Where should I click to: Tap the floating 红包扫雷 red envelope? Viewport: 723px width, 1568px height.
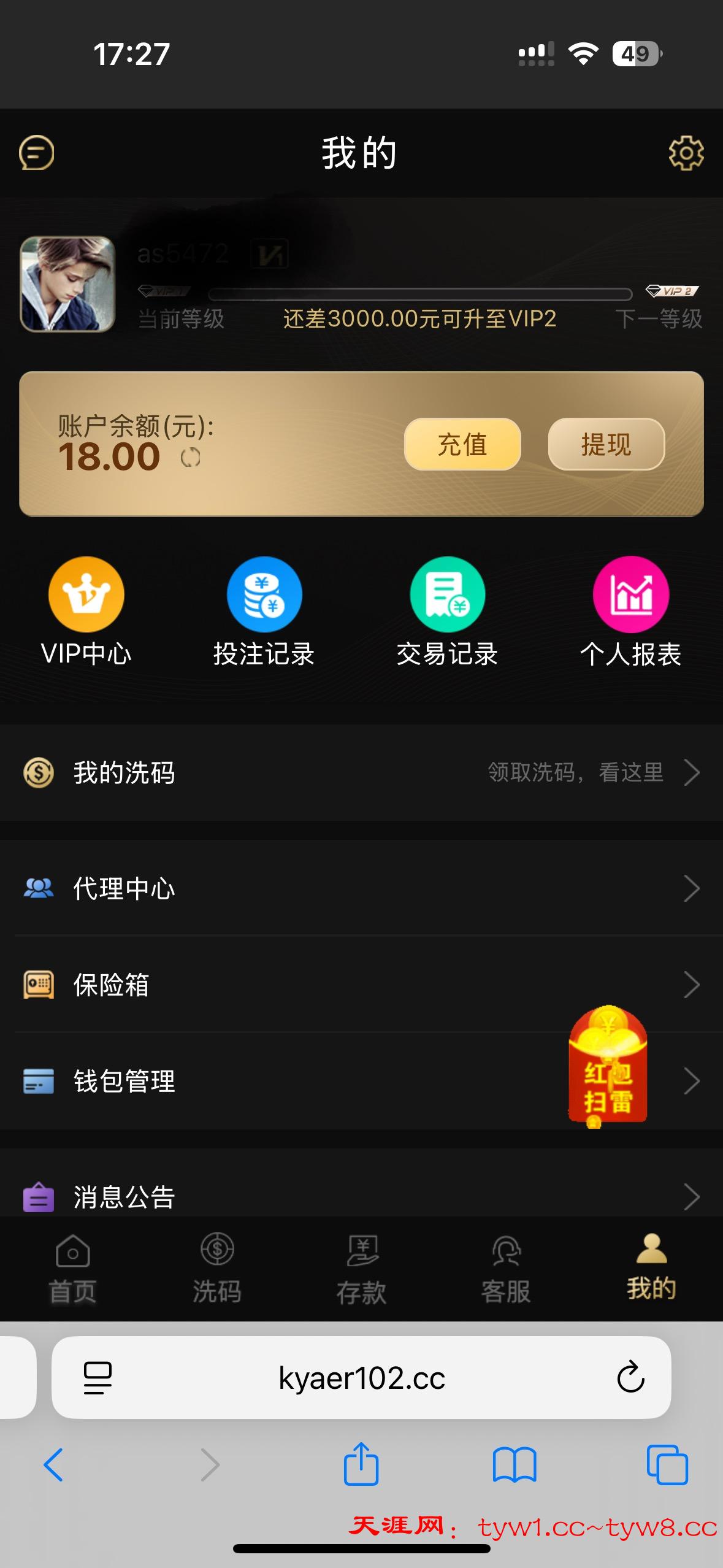pyautogui.click(x=608, y=1067)
